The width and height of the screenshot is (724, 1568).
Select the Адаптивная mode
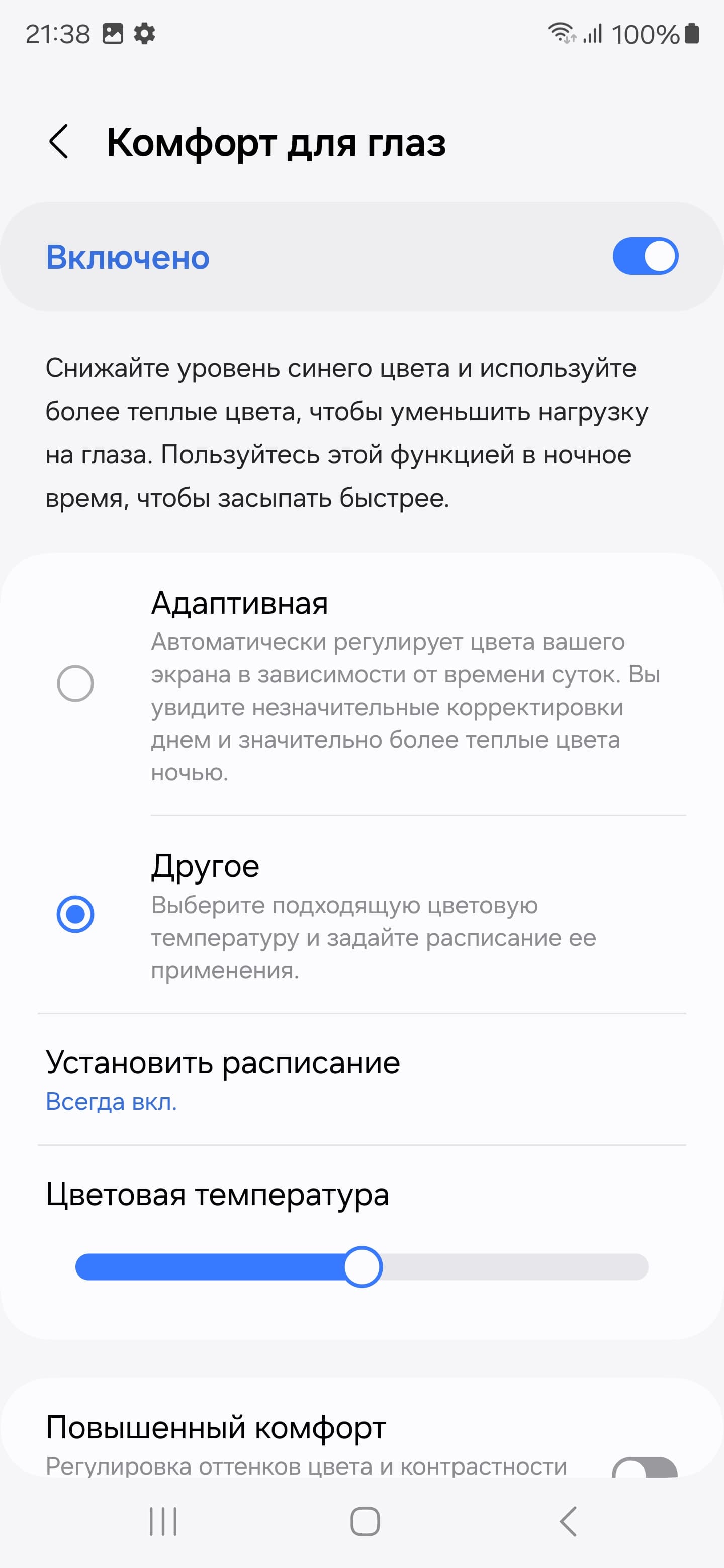75,683
